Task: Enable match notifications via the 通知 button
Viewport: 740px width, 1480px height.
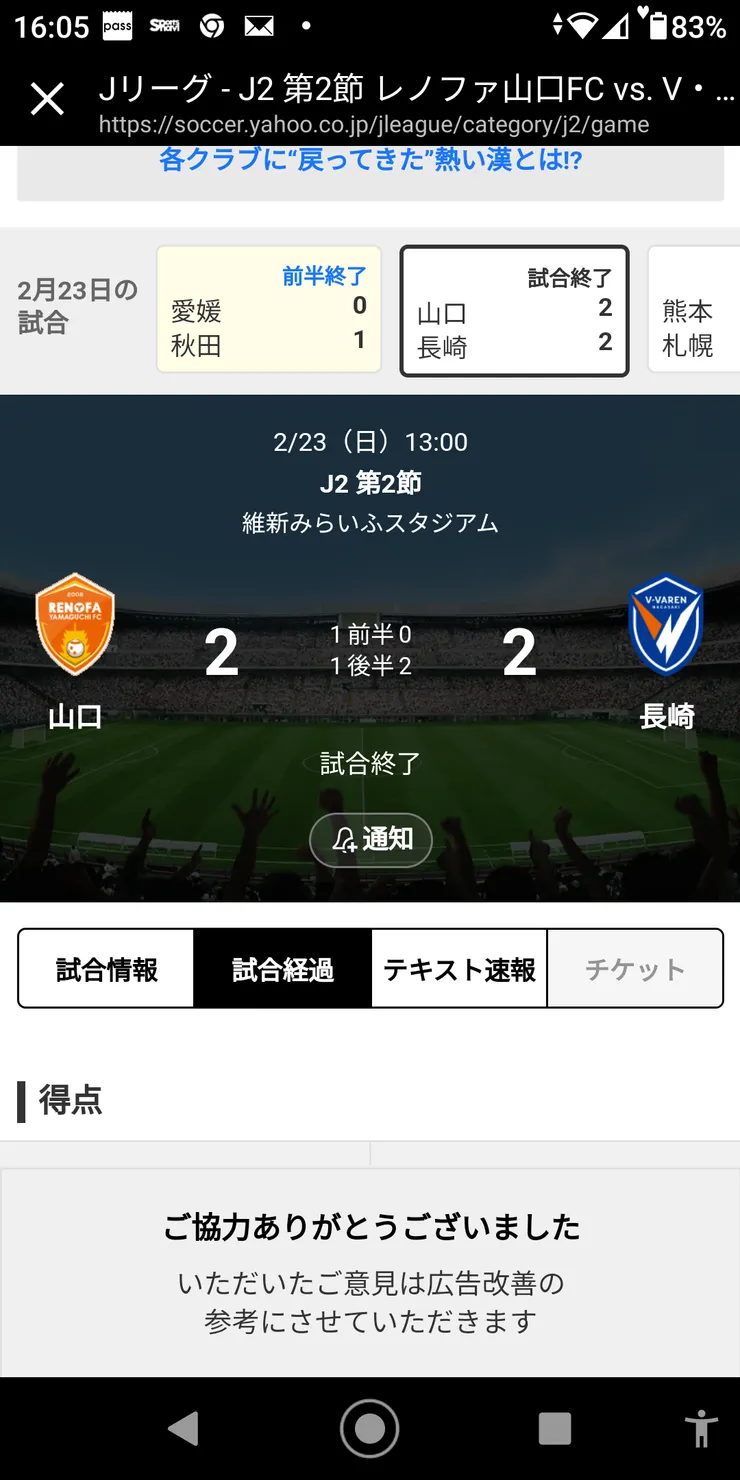Action: 370,840
